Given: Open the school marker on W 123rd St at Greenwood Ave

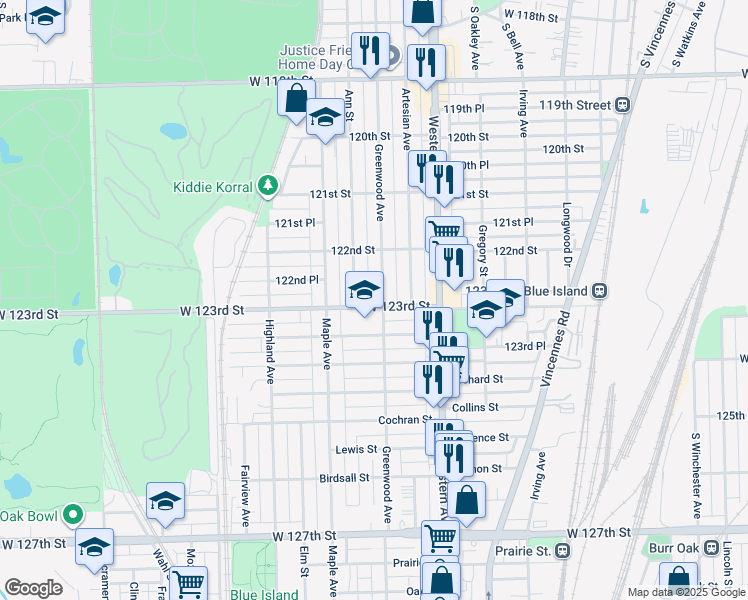Looking at the screenshot, I should 364,292.
